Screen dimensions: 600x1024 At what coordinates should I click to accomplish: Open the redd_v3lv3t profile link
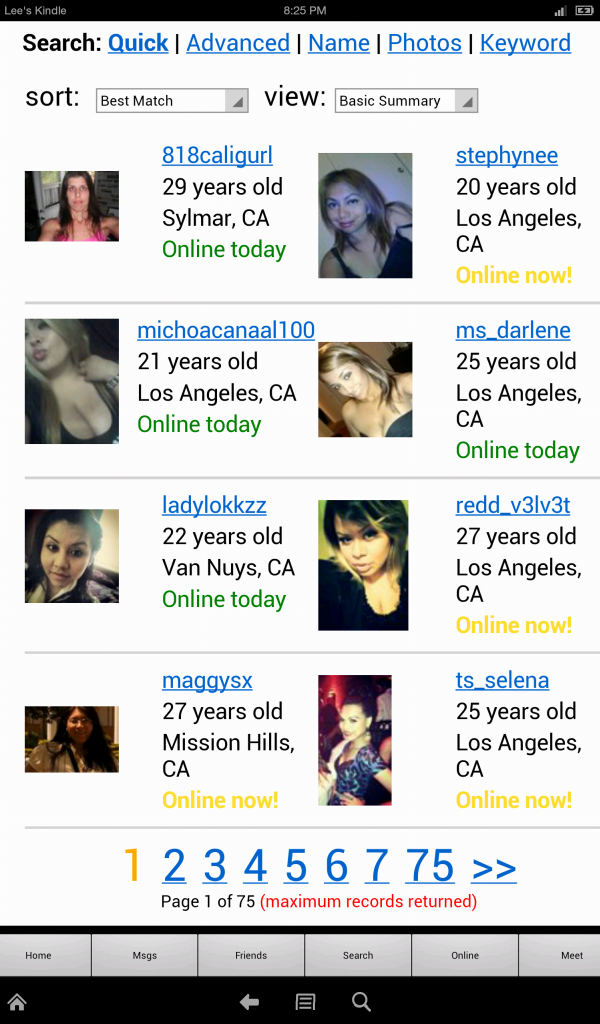click(513, 505)
